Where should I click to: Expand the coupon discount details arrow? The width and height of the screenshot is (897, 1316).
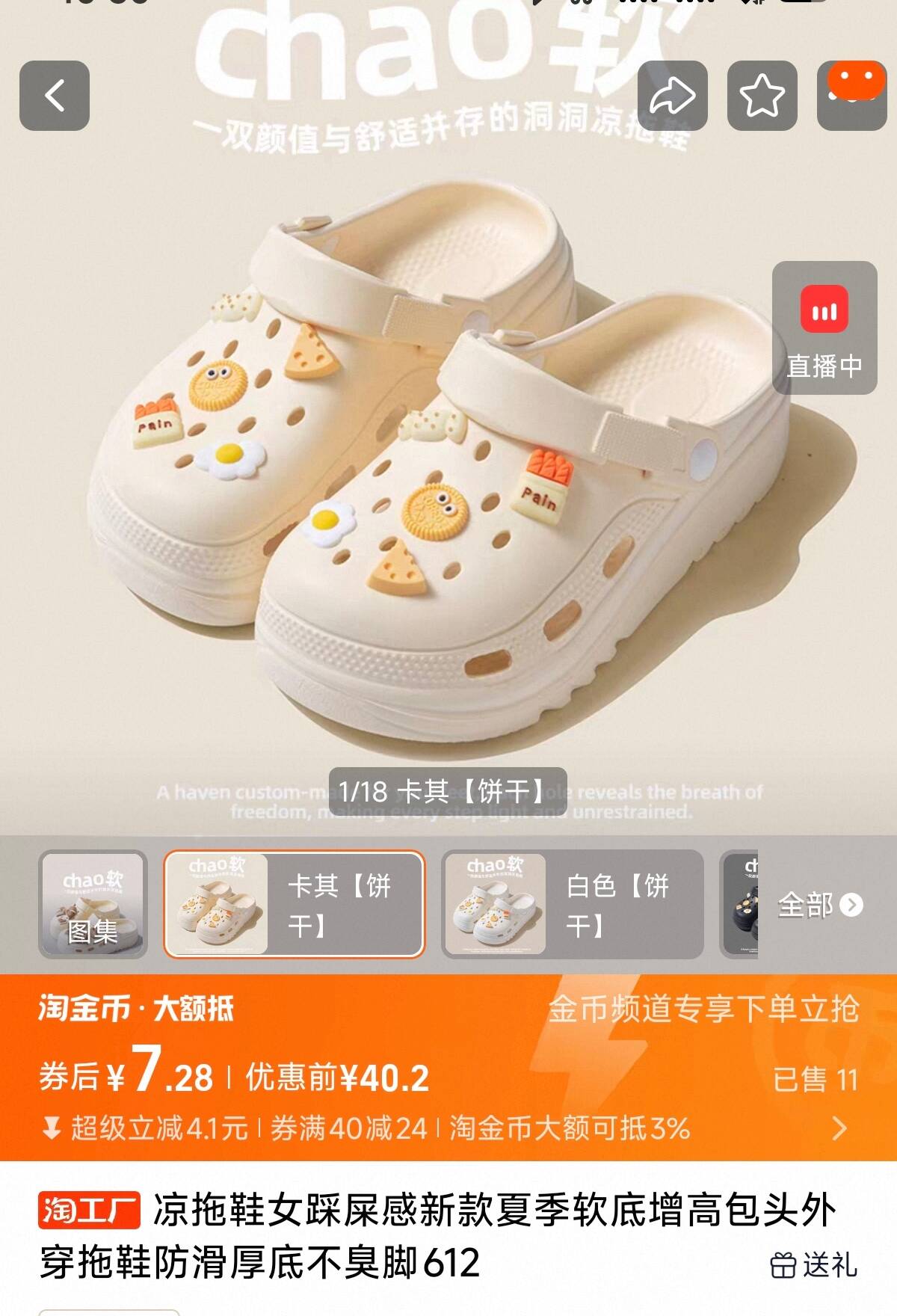[x=839, y=1128]
